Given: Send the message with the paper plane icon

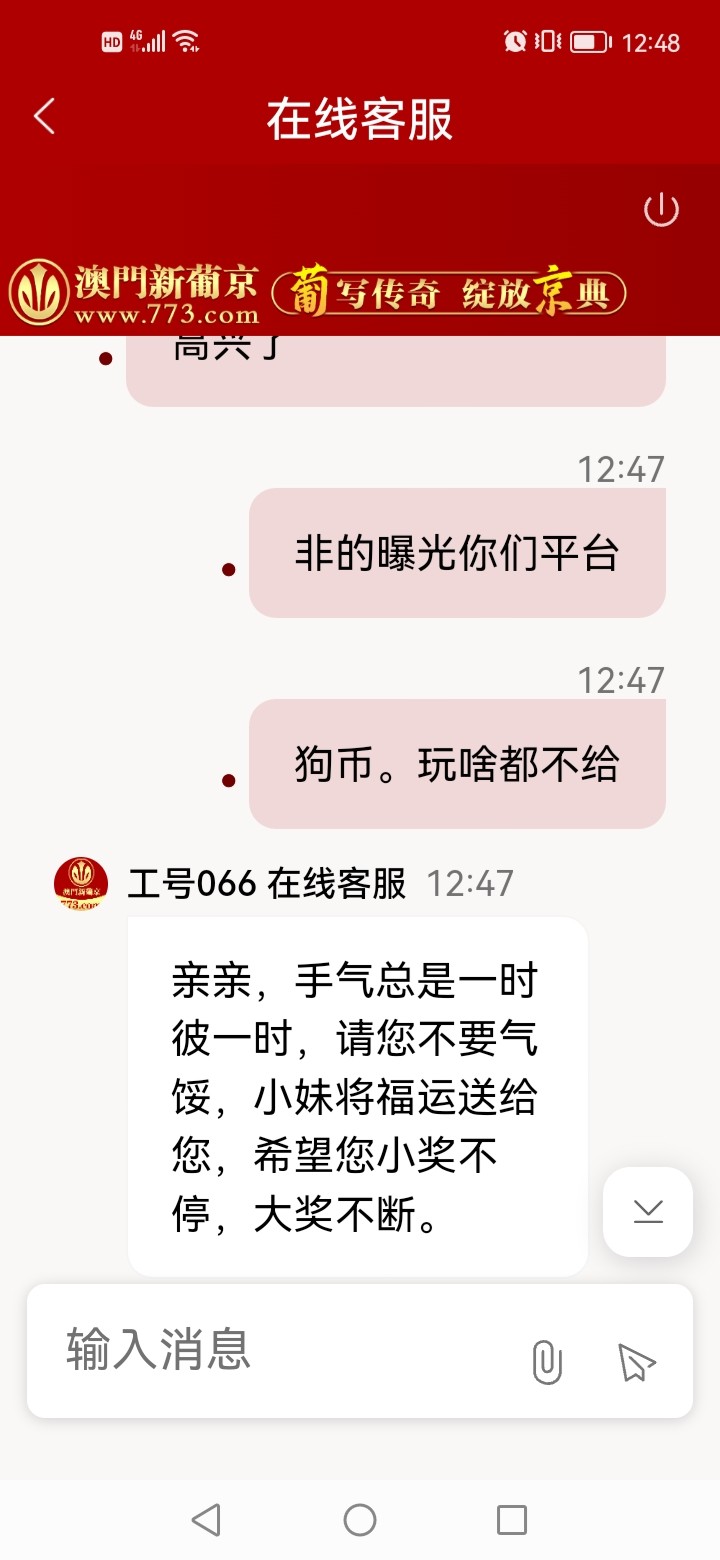Looking at the screenshot, I should point(636,1362).
